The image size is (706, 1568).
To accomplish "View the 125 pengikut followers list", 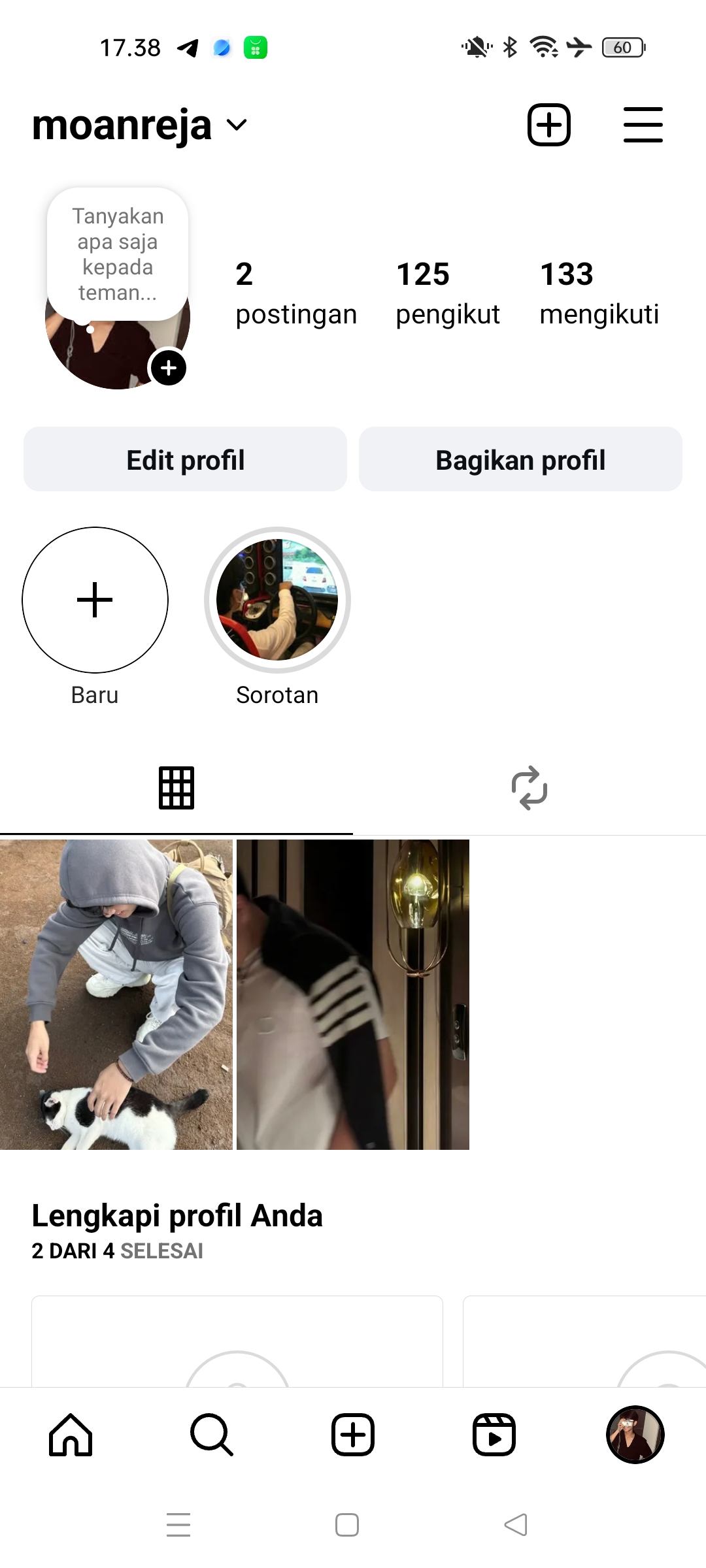I will (x=448, y=293).
